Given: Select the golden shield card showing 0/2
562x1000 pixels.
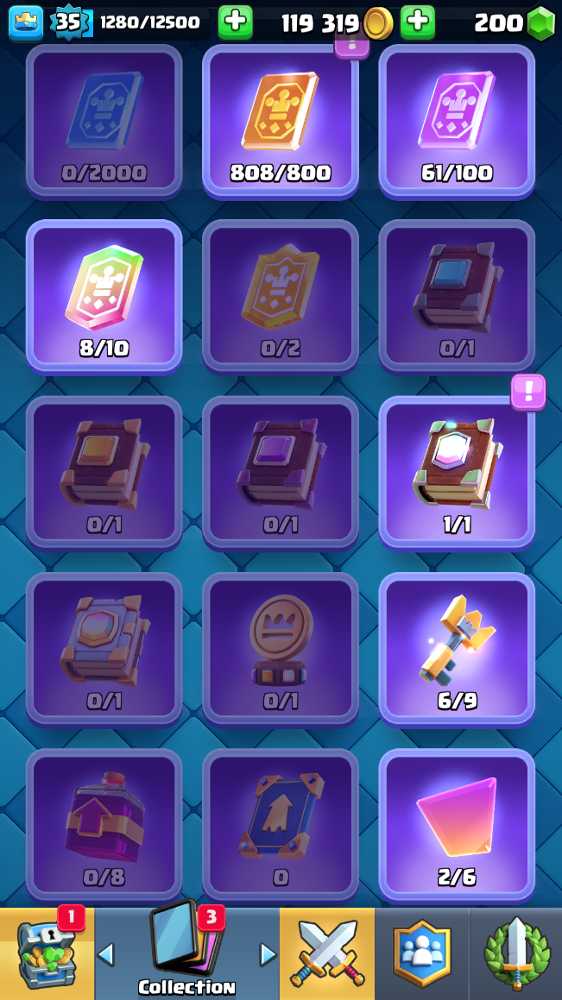Looking at the screenshot, I should point(280,297).
